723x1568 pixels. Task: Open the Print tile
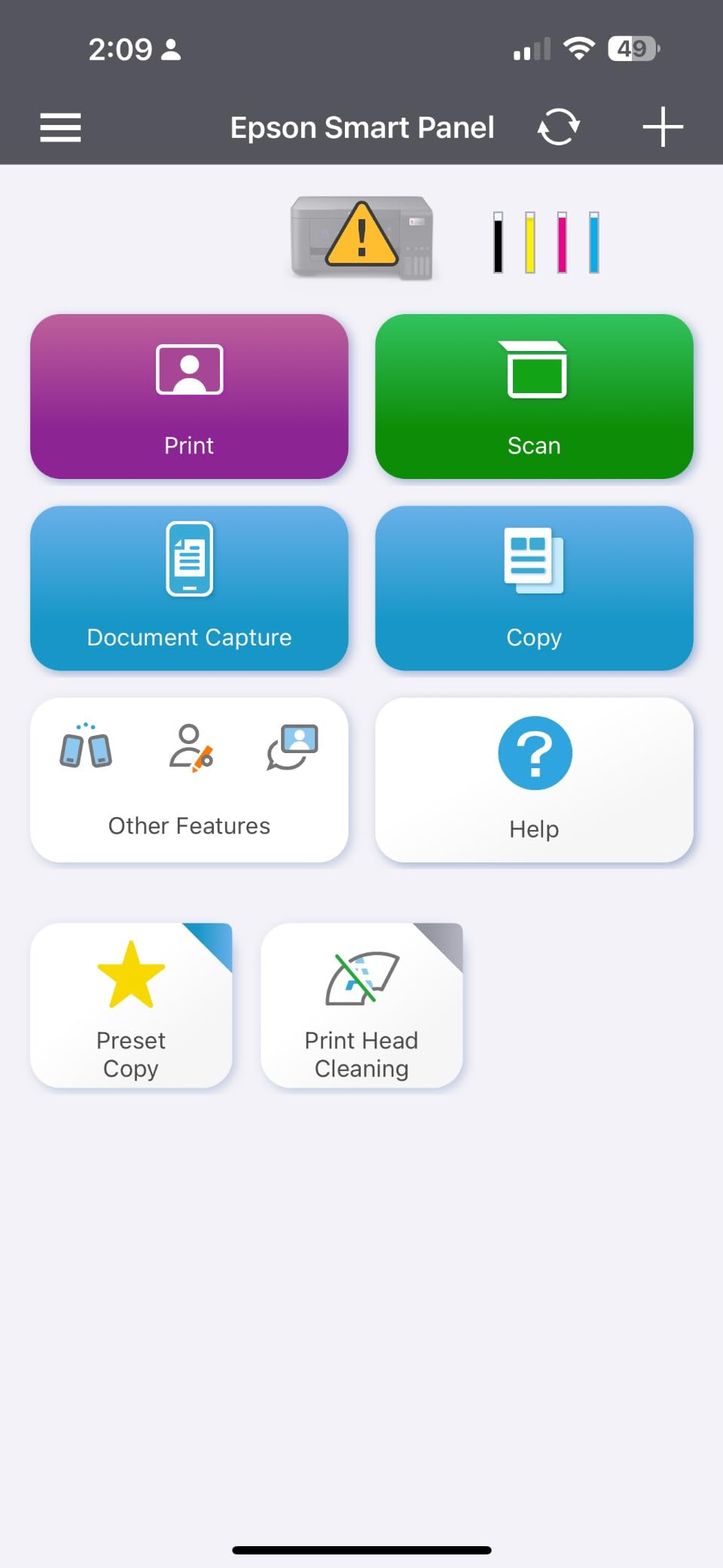coord(189,396)
